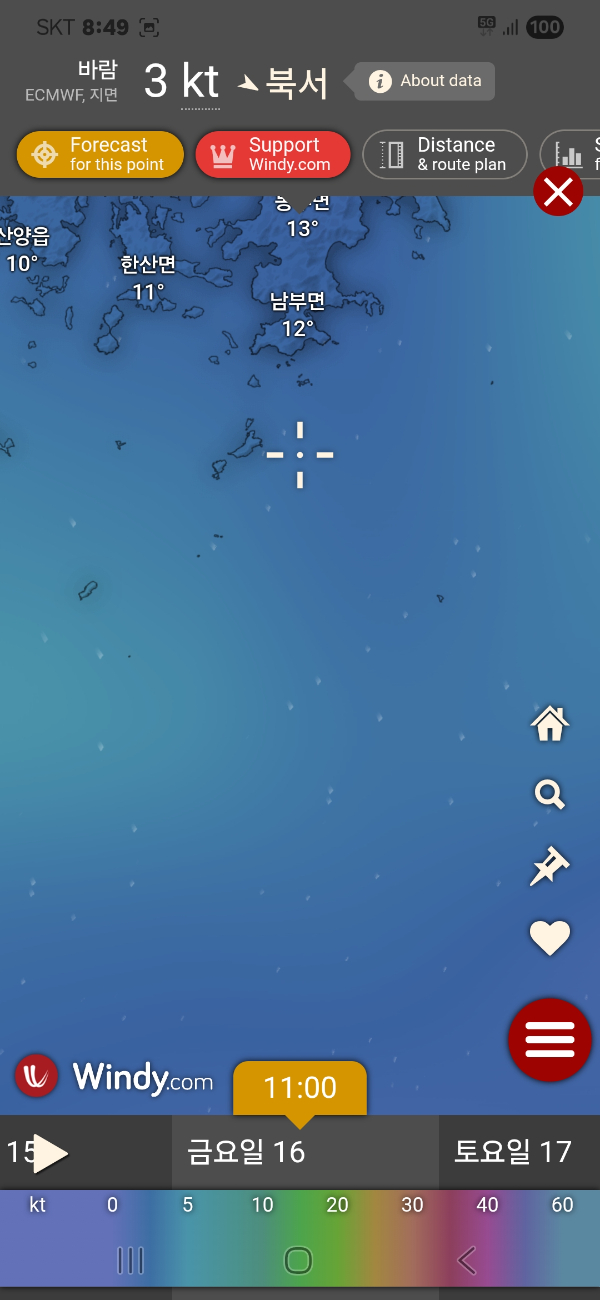This screenshot has width=600, height=1300.
Task: Start the forecast animation playback
Action: pyautogui.click(x=50, y=1154)
